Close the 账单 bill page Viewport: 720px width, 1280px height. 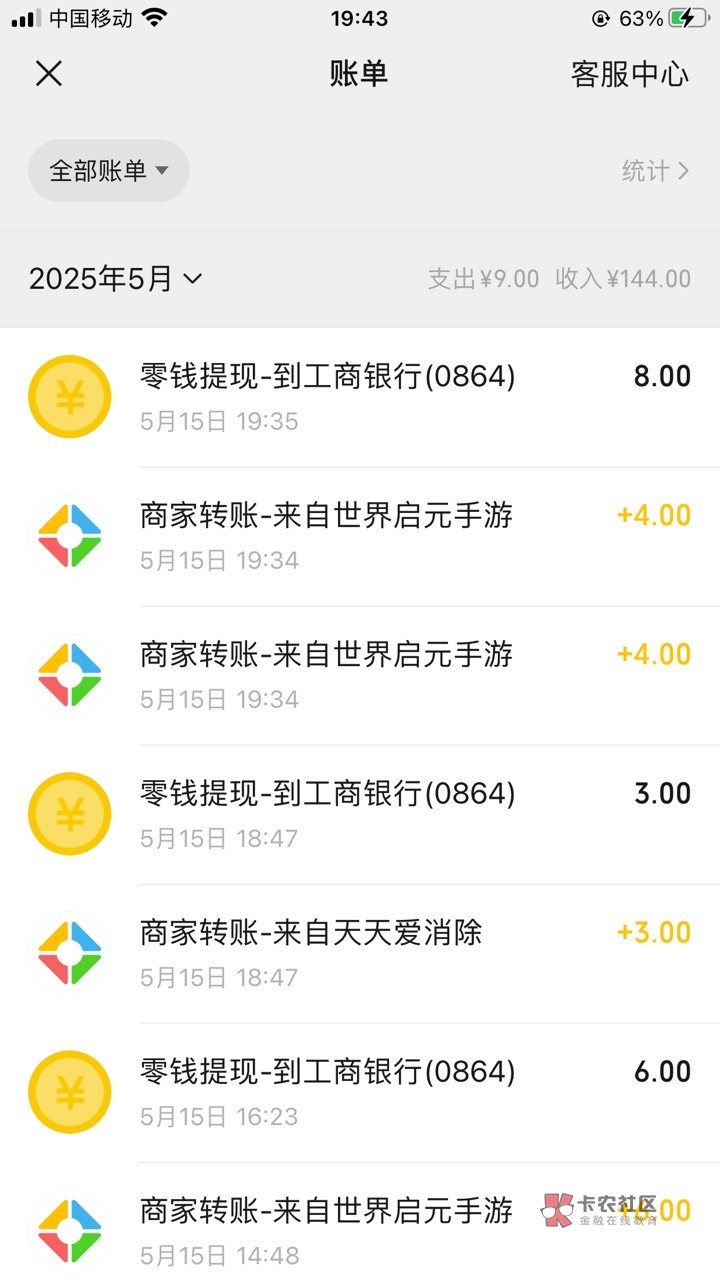click(x=49, y=73)
